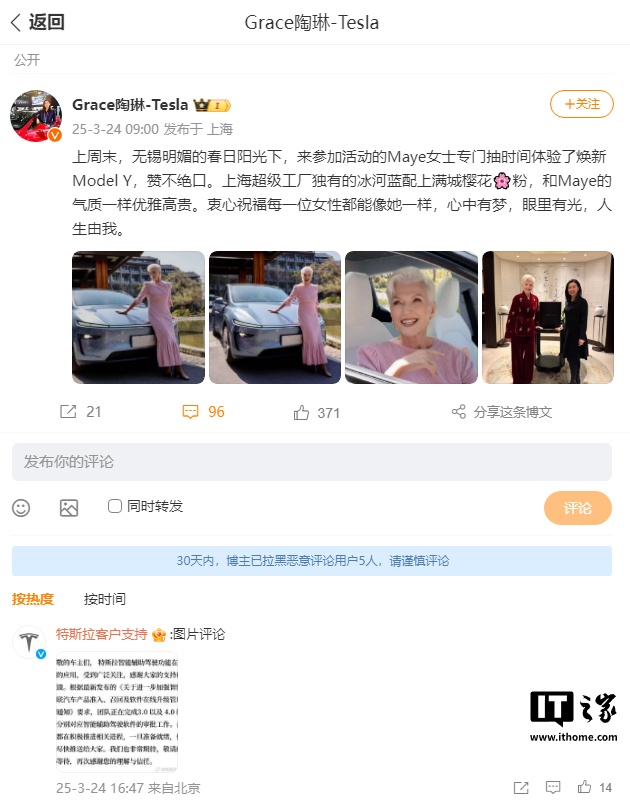630x802 pixels.
Task: Open third photo showing smiling close-up
Action: tap(411, 317)
